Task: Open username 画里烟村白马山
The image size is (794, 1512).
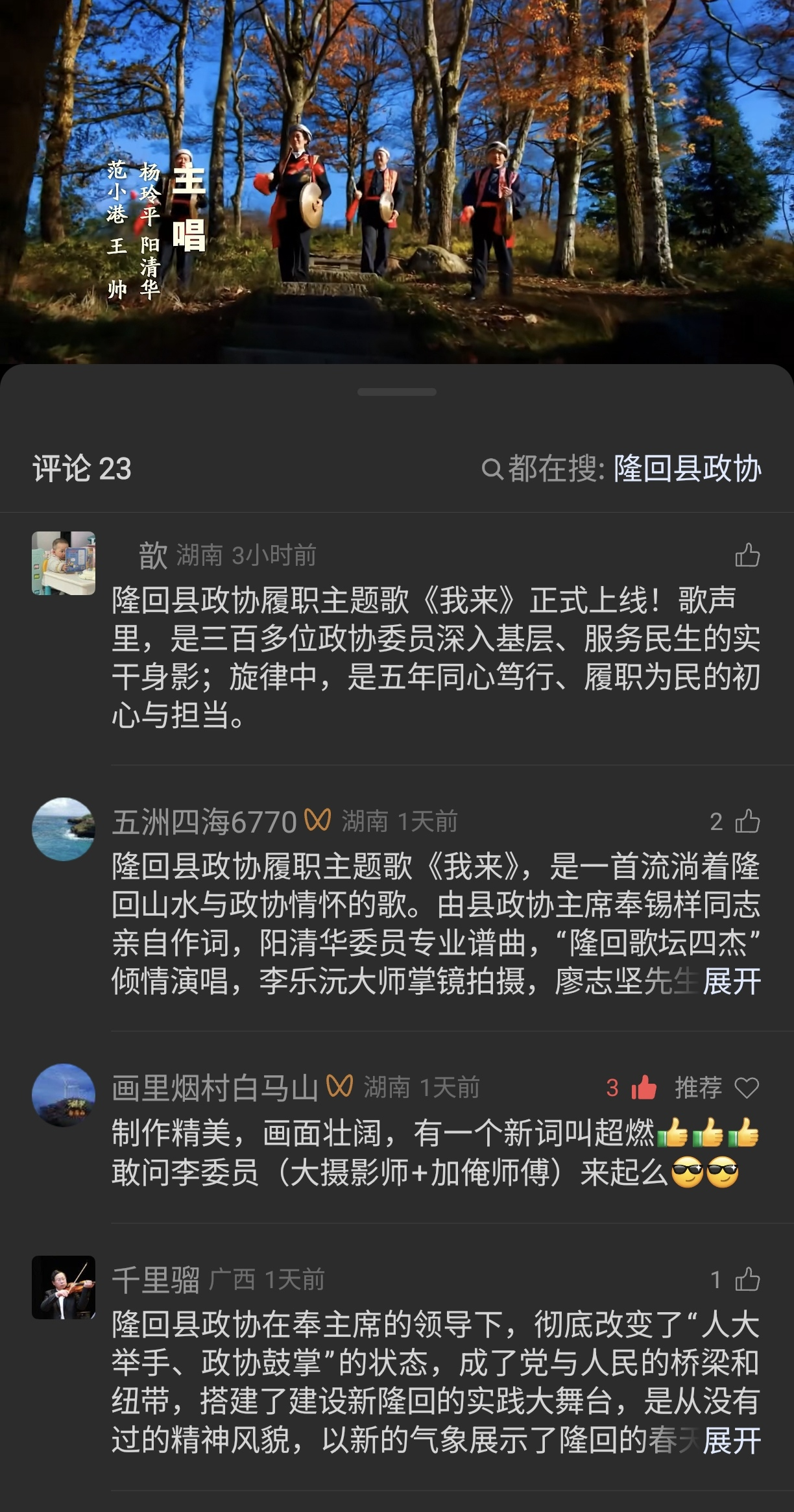Action: coord(214,1088)
